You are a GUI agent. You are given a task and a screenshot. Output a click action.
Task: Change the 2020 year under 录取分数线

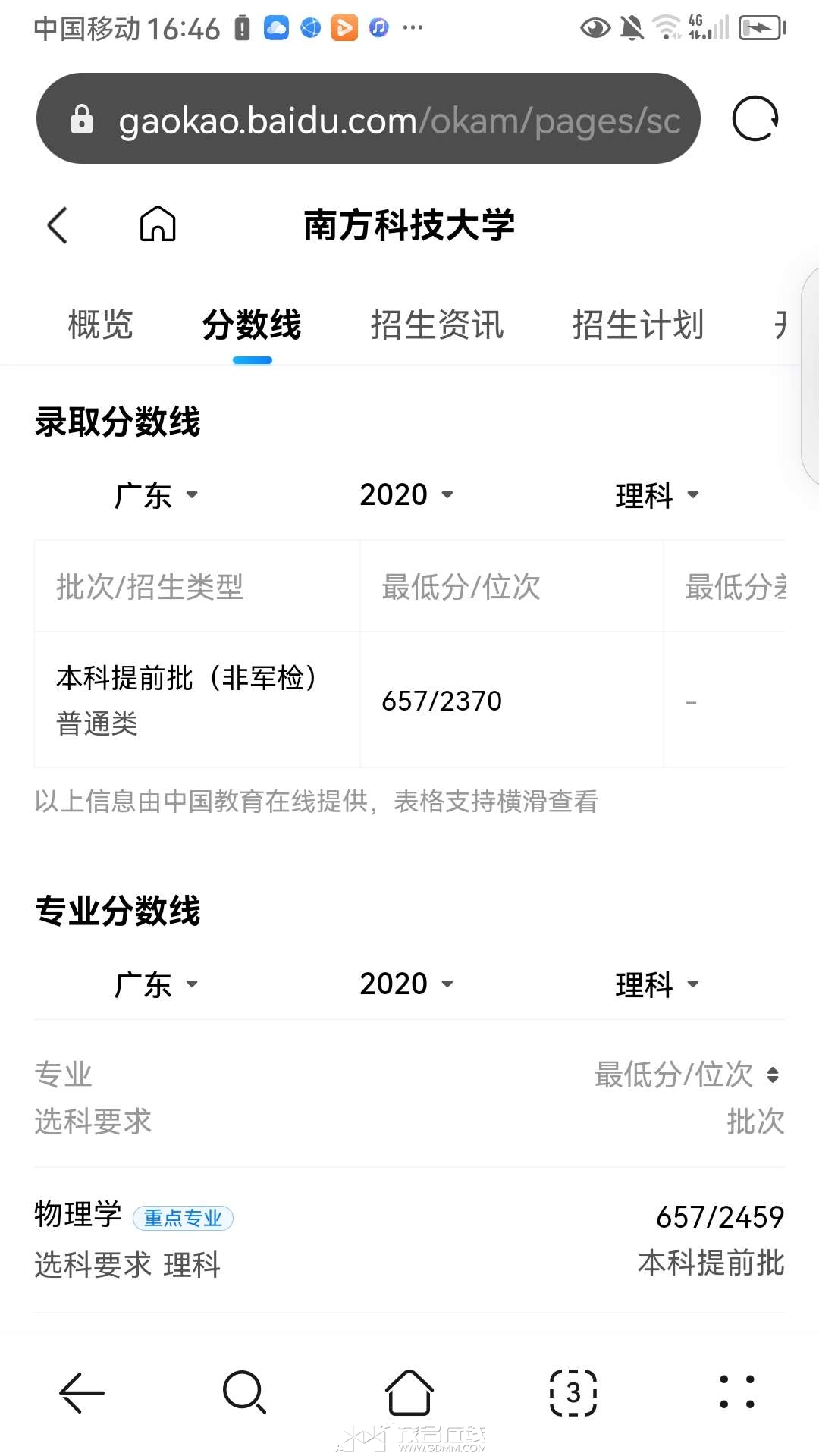tap(406, 495)
